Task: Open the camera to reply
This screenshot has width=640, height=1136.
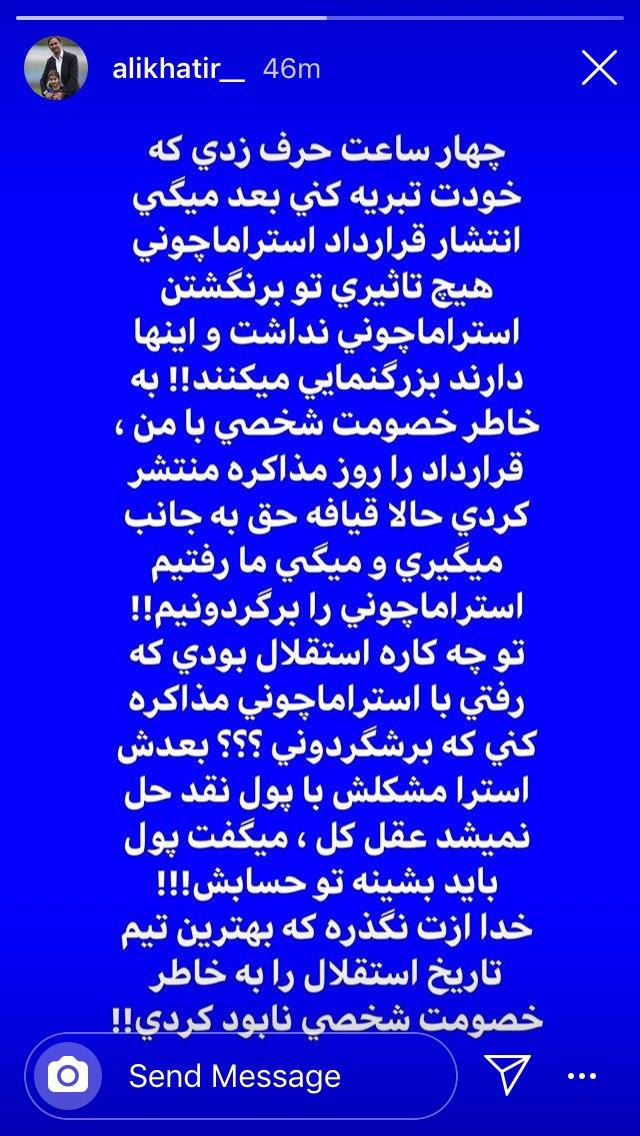Action: point(68,1076)
